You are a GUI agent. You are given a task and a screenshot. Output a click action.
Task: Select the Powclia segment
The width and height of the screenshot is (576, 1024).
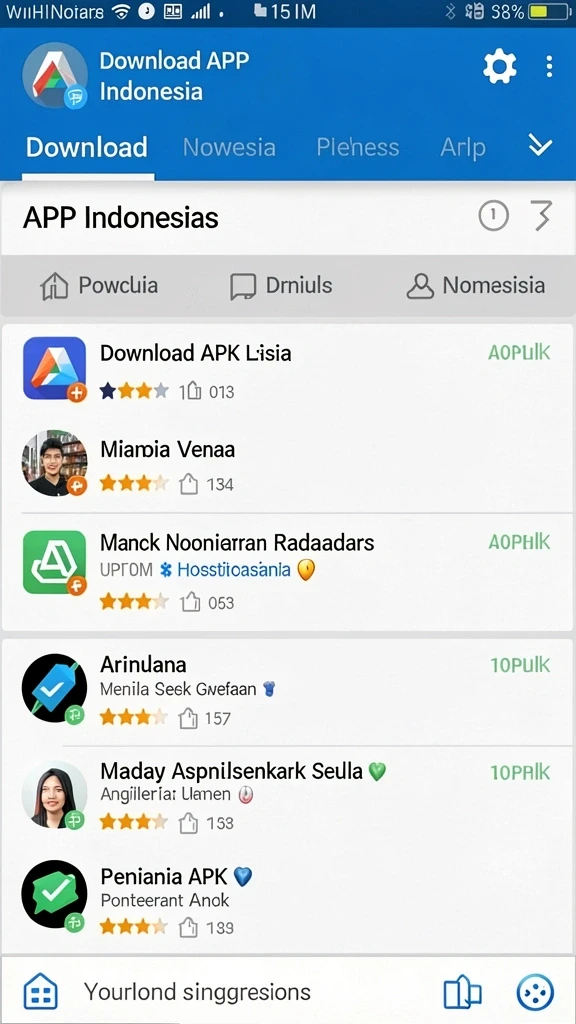[x=99, y=285]
